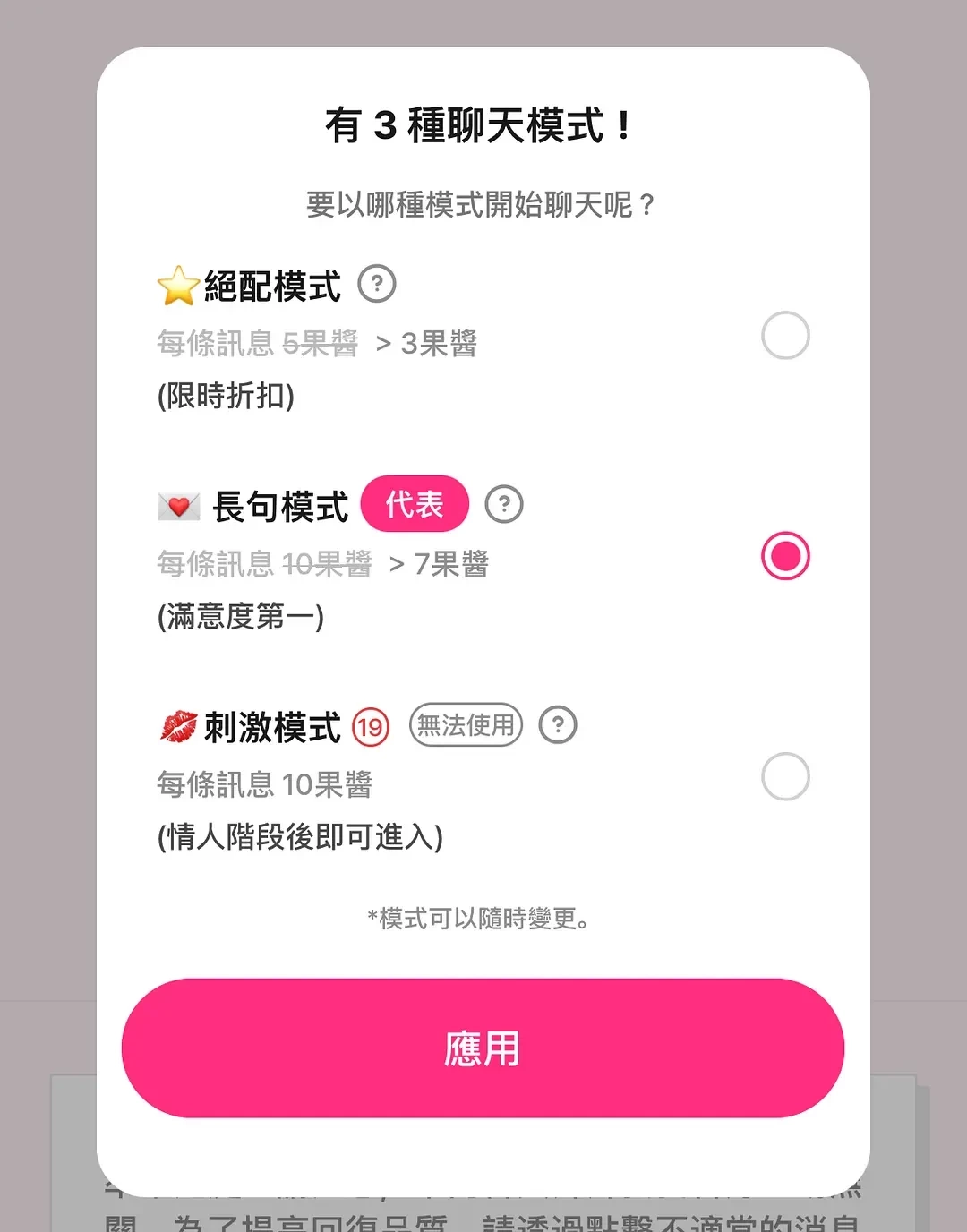Viewport: 967px width, 1232px height.
Task: Click the 情人階段後即可進入 label
Action: [300, 837]
